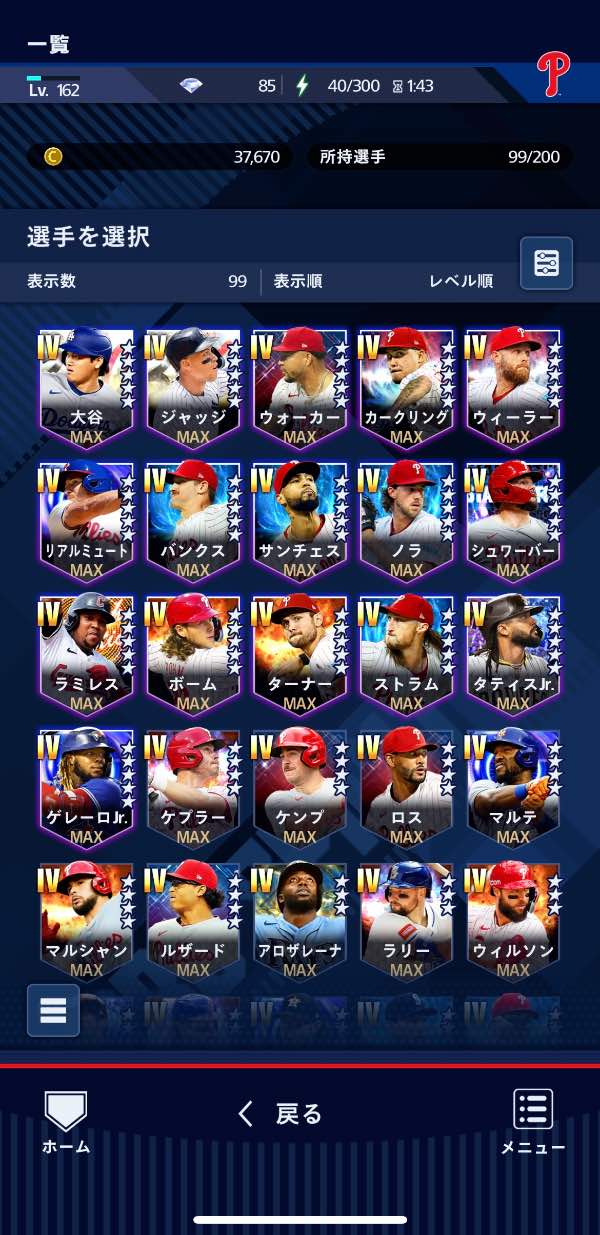Image resolution: width=600 pixels, height=1235 pixels.
Task: Select the ジャッジ player card
Action: 193,387
